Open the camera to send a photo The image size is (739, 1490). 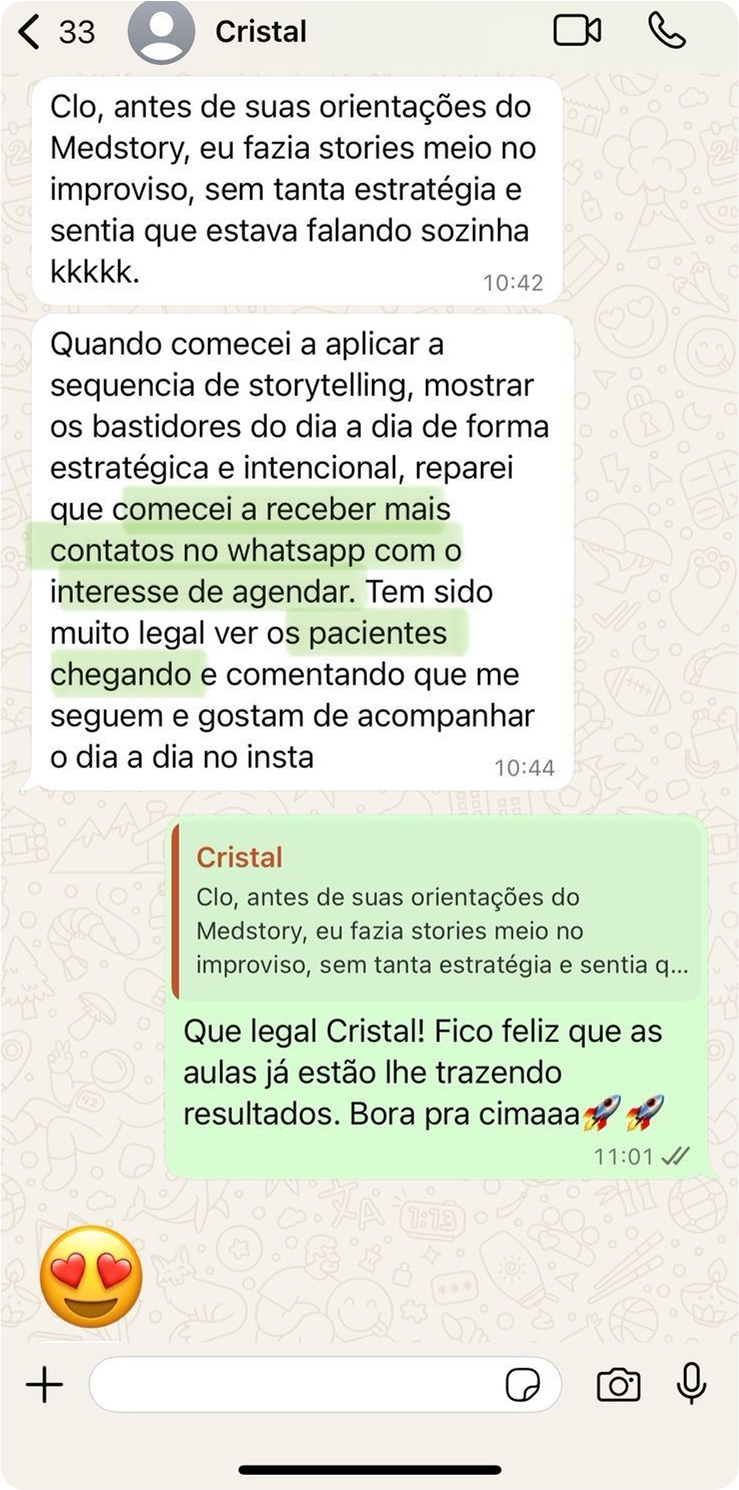click(x=618, y=1385)
